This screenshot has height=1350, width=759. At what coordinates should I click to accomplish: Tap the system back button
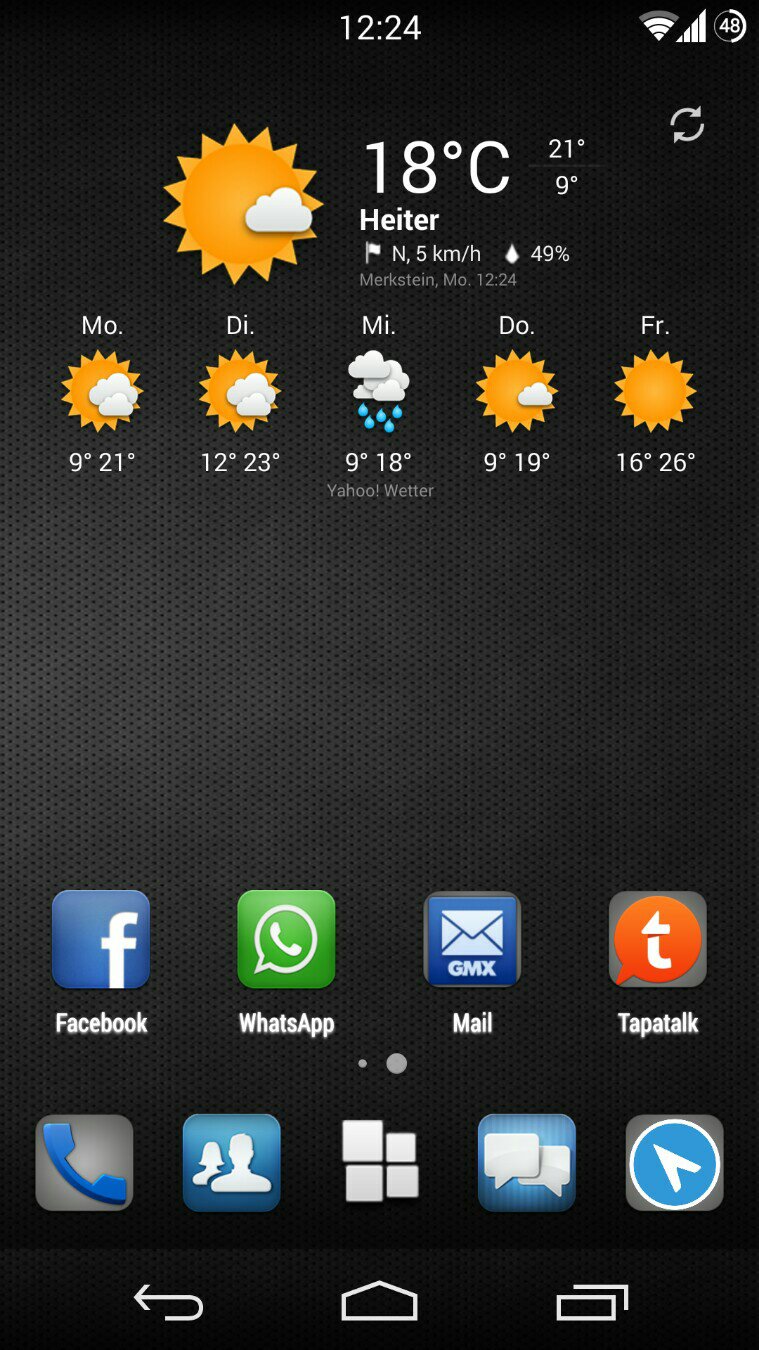168,1302
